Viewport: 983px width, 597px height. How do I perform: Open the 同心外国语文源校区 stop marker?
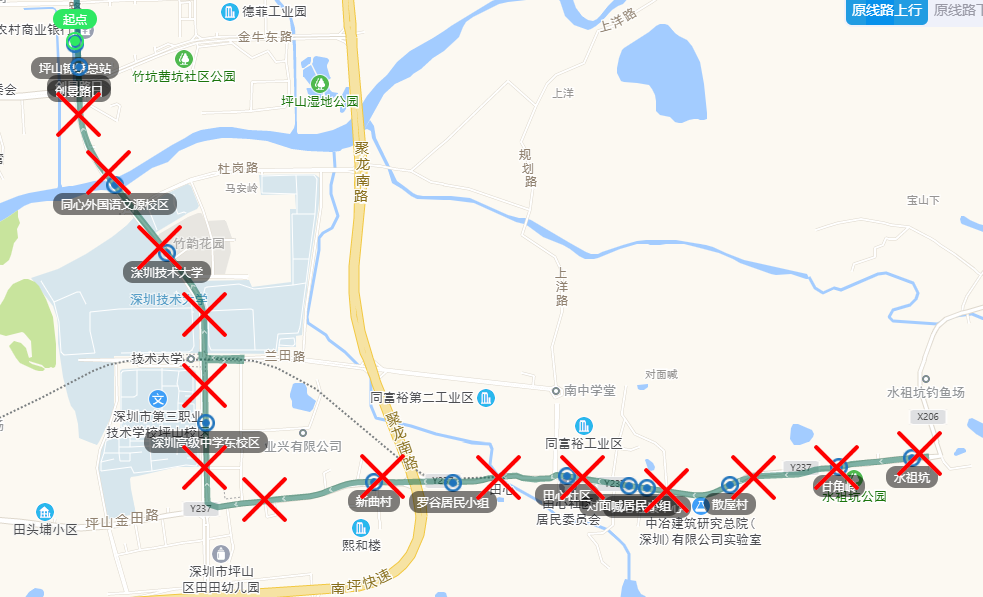[x=115, y=185]
